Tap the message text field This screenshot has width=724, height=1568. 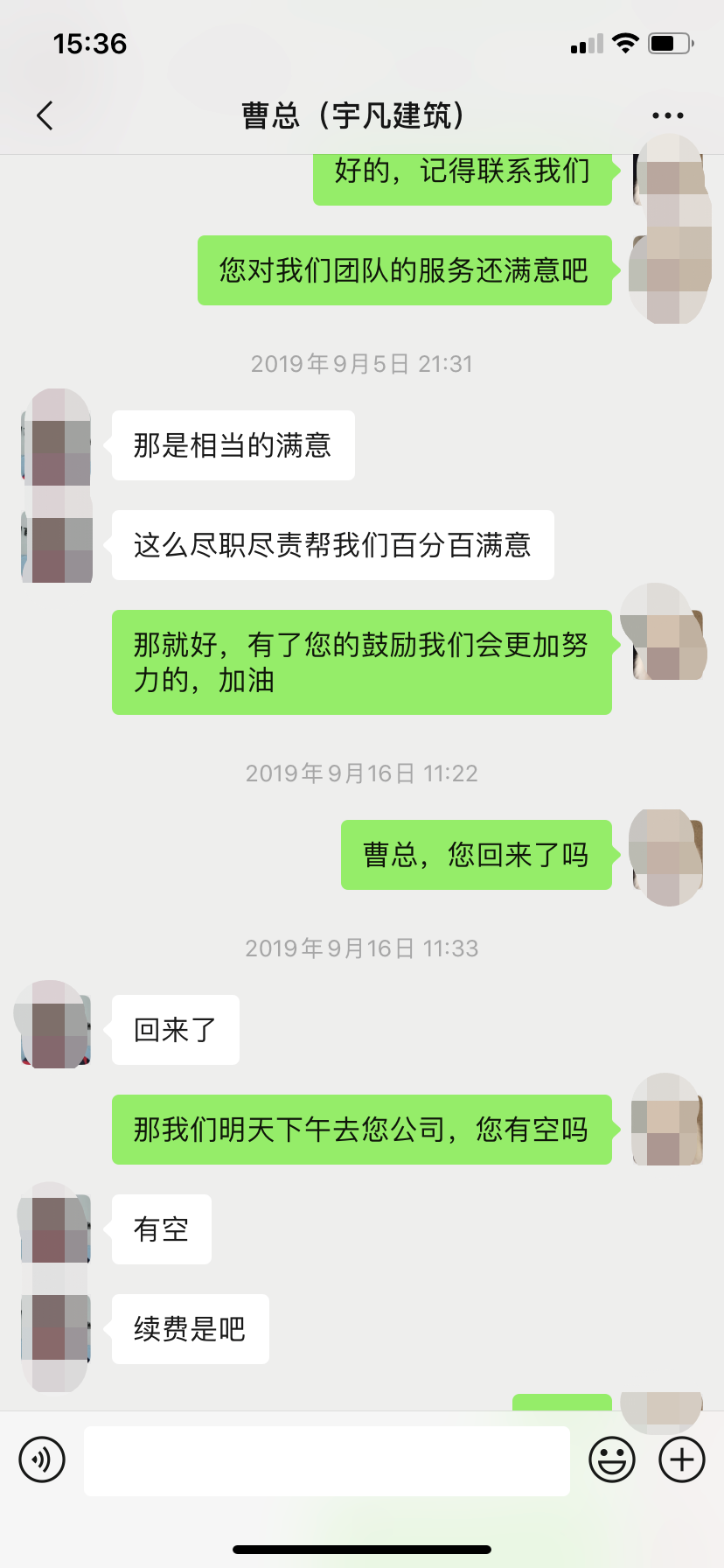coord(327,1460)
